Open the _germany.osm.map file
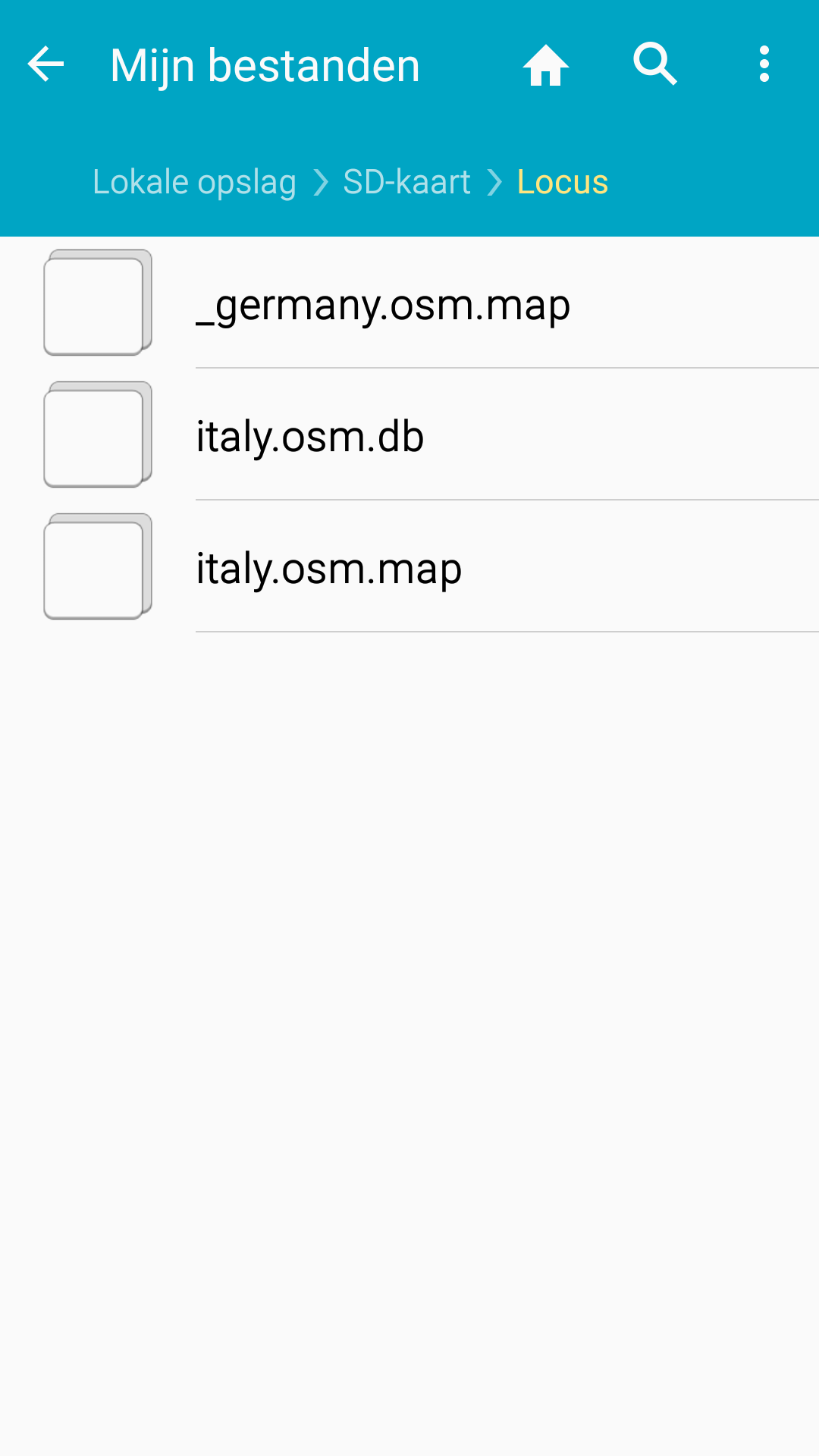 pos(383,305)
